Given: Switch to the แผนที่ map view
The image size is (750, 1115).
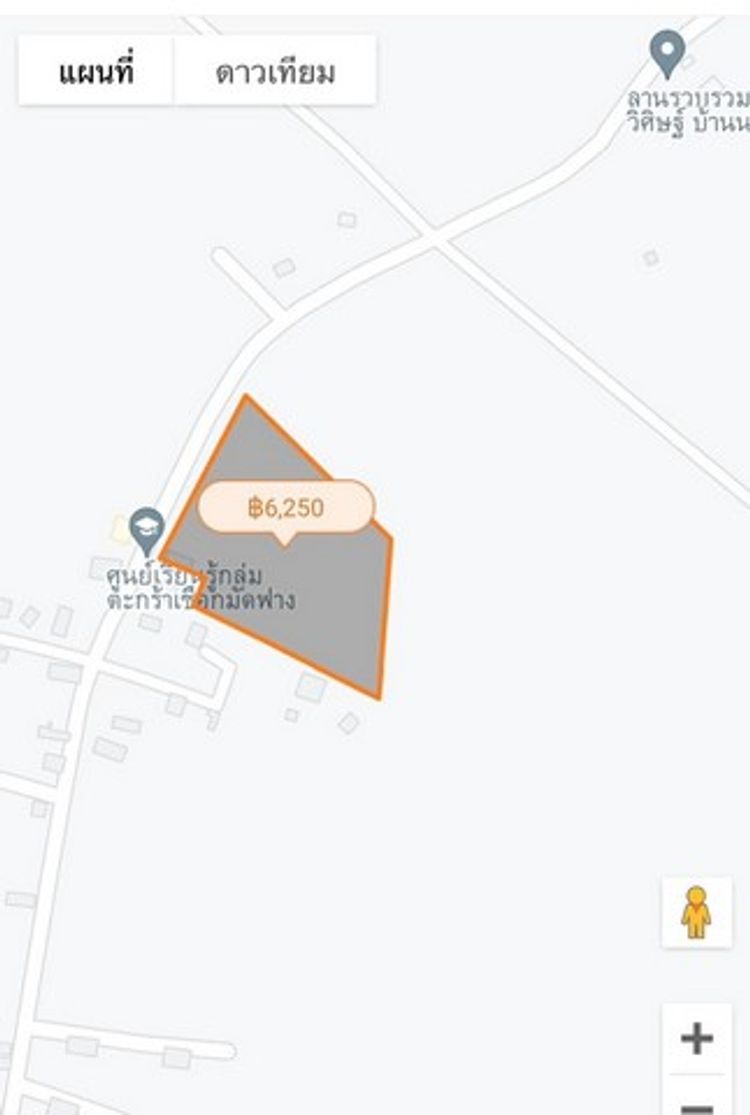Looking at the screenshot, I should tap(96, 72).
